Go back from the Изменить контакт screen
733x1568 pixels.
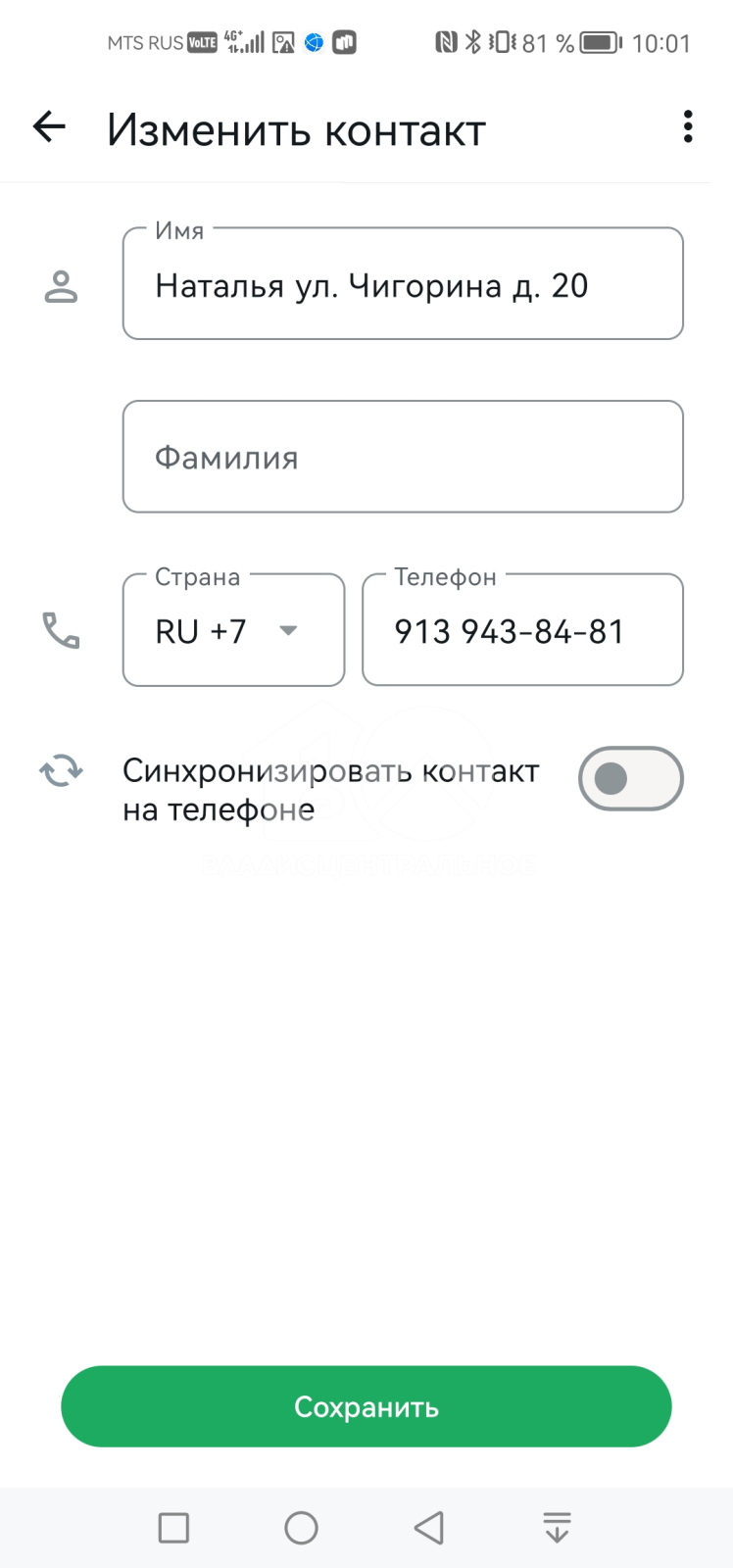[49, 126]
